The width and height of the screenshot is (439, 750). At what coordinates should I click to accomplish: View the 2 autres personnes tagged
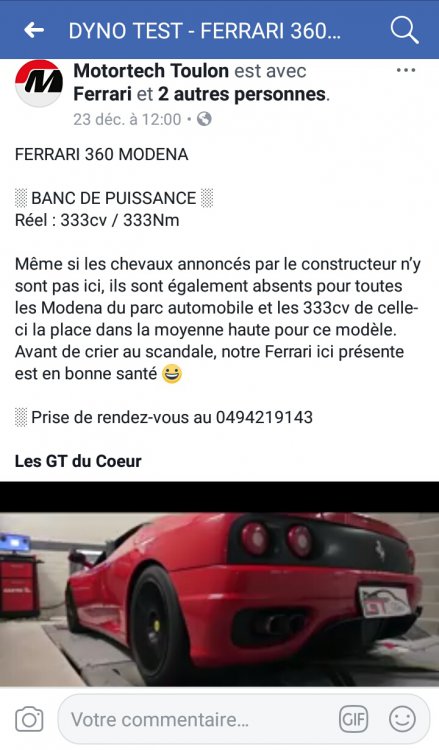241,94
